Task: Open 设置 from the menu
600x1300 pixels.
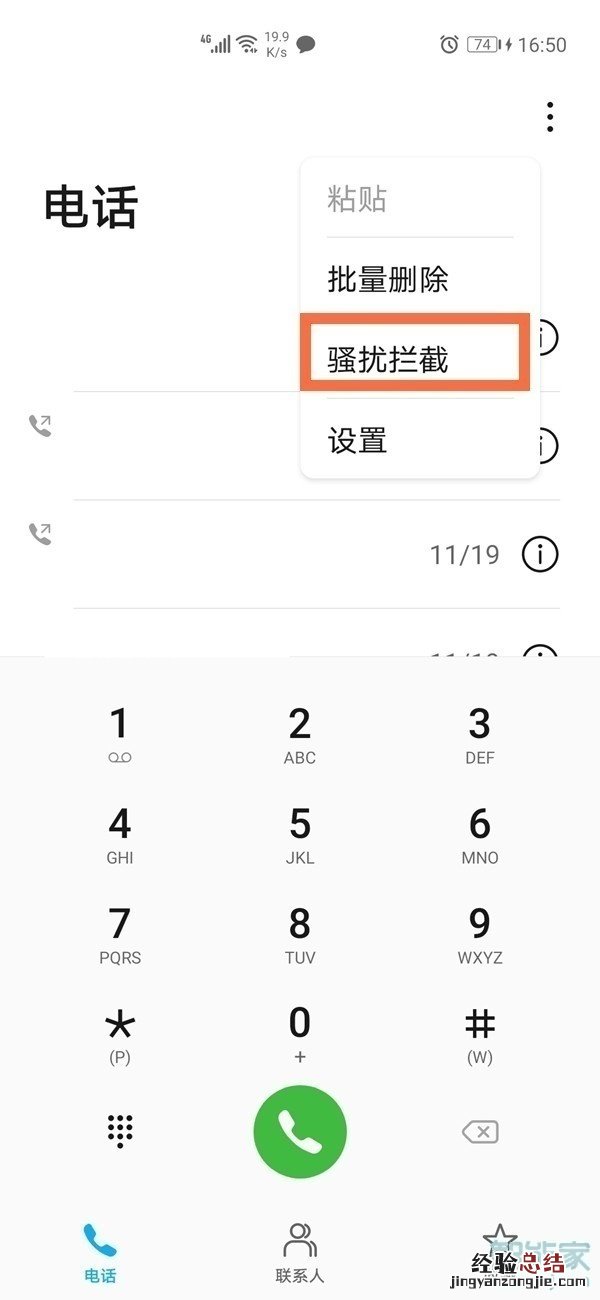Action: point(358,440)
